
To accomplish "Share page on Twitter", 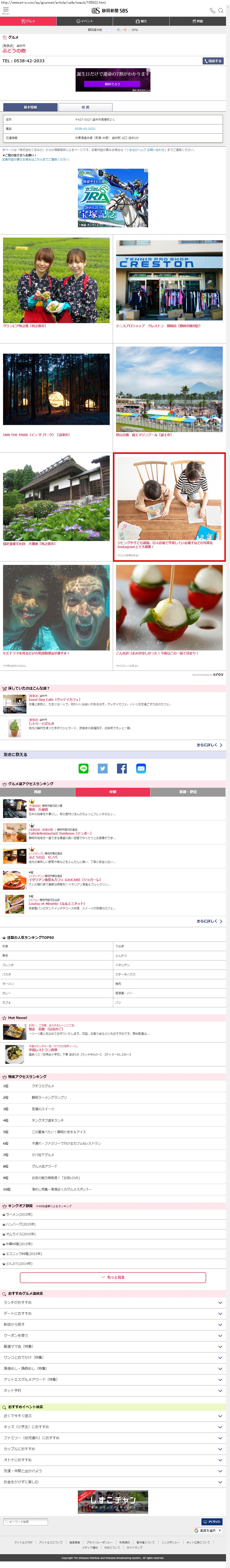I will tap(103, 768).
